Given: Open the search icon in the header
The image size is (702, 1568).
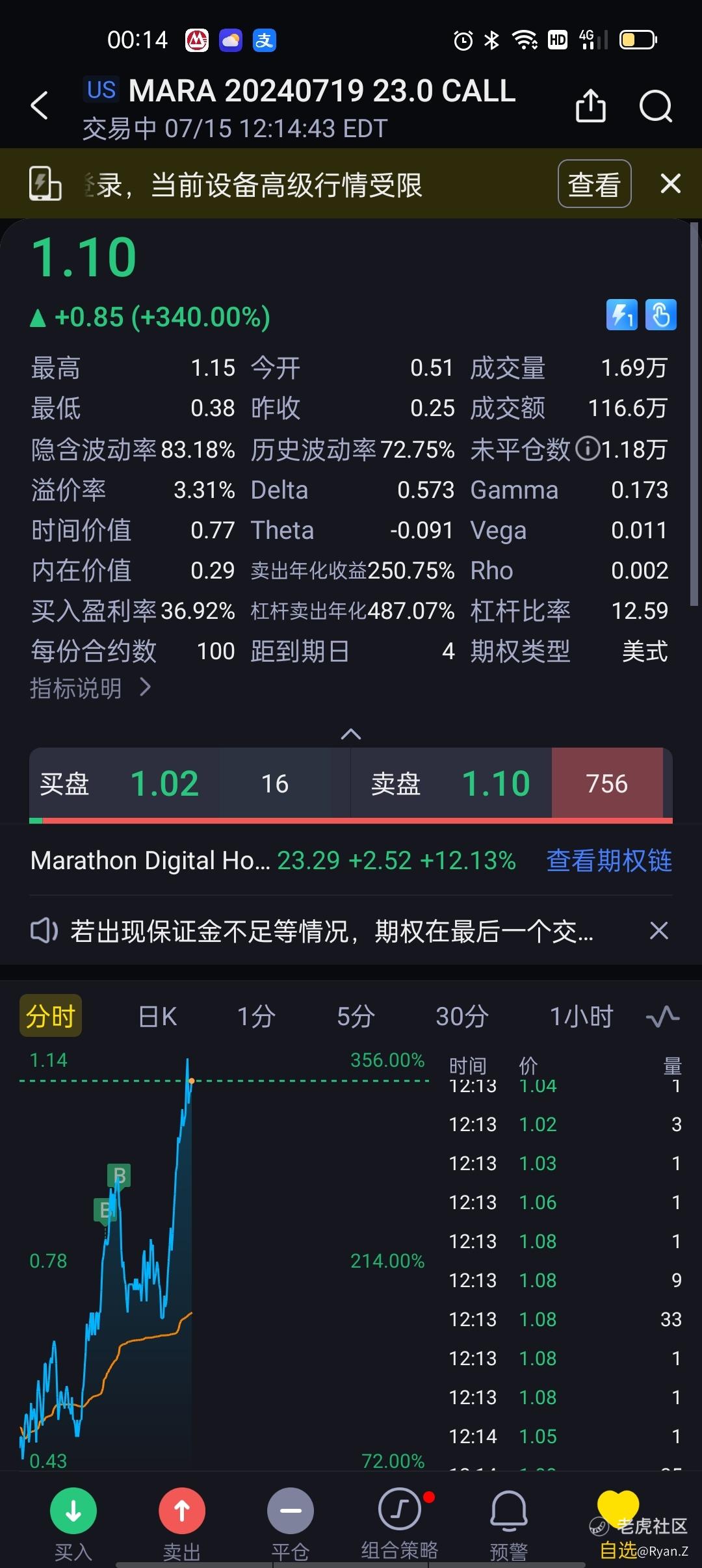Looking at the screenshot, I should [656, 105].
